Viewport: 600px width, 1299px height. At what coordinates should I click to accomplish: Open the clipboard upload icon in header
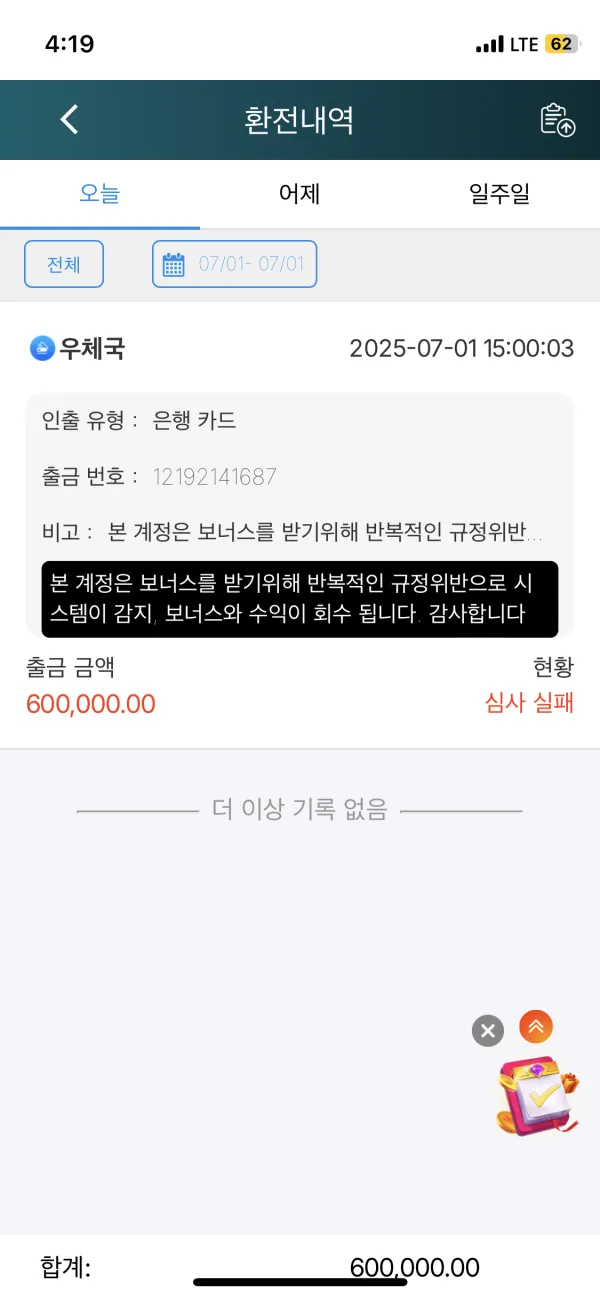click(x=558, y=120)
